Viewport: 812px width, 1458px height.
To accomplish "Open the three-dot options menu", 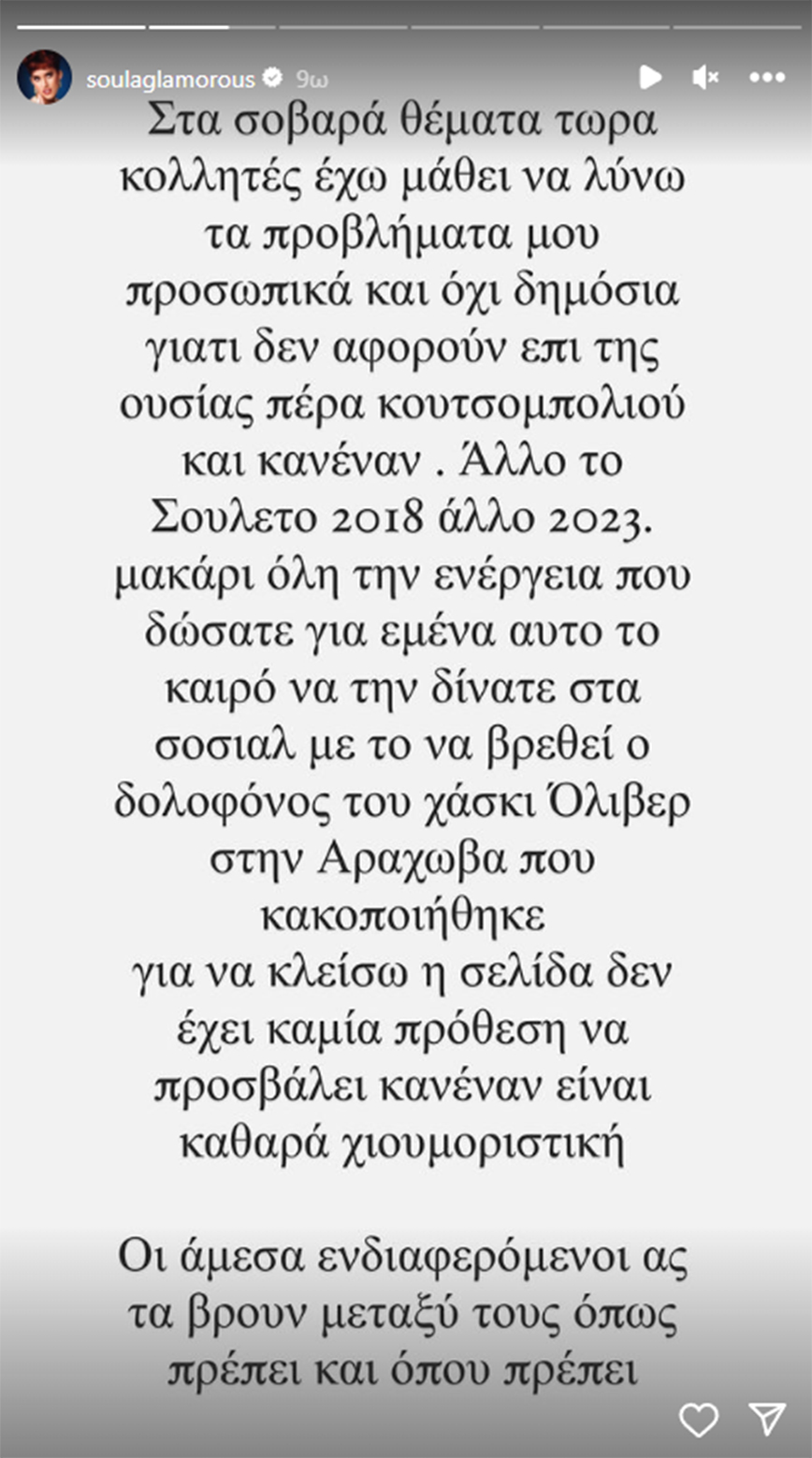I will pos(767,78).
